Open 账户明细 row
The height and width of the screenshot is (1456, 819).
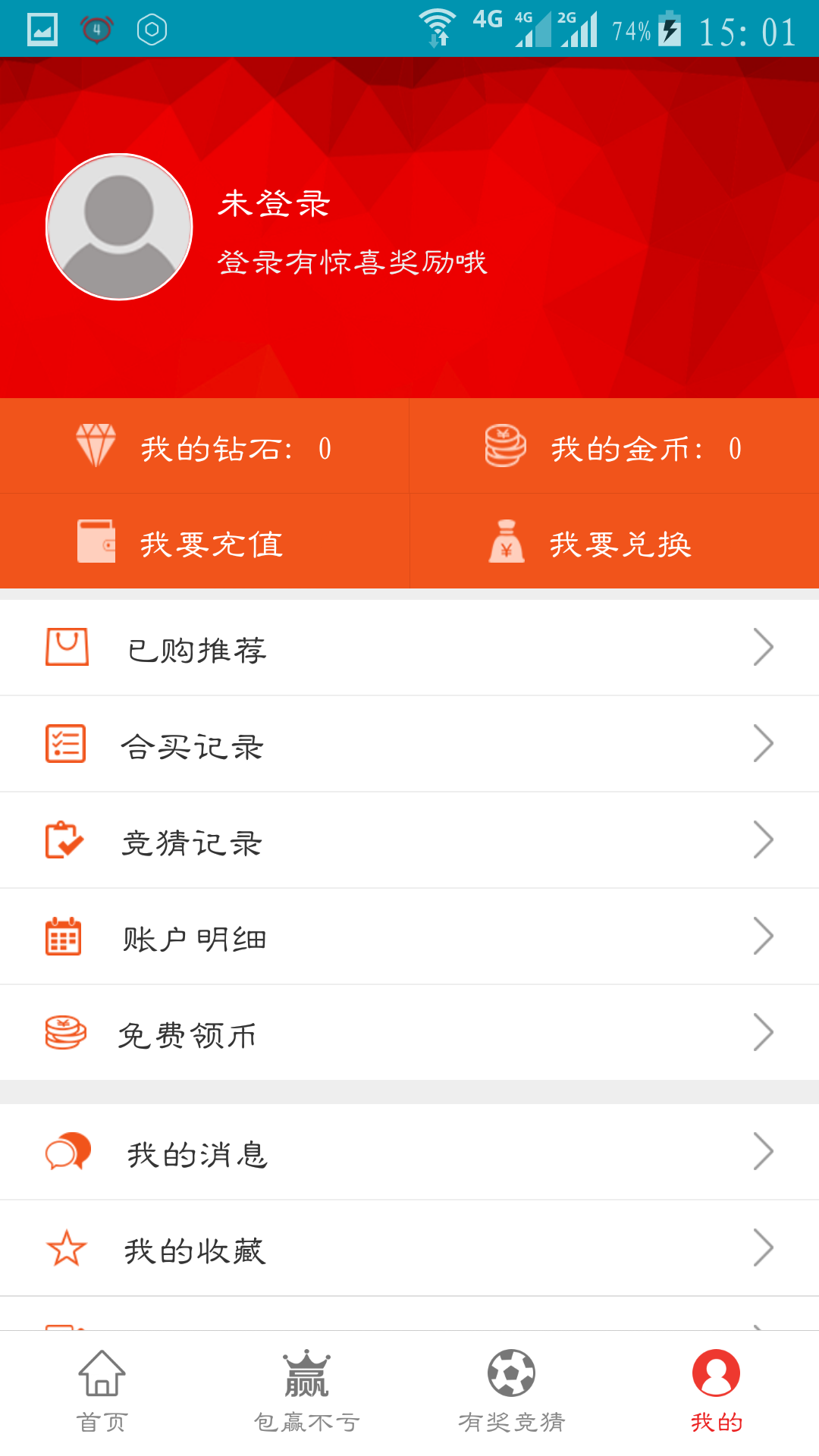409,938
